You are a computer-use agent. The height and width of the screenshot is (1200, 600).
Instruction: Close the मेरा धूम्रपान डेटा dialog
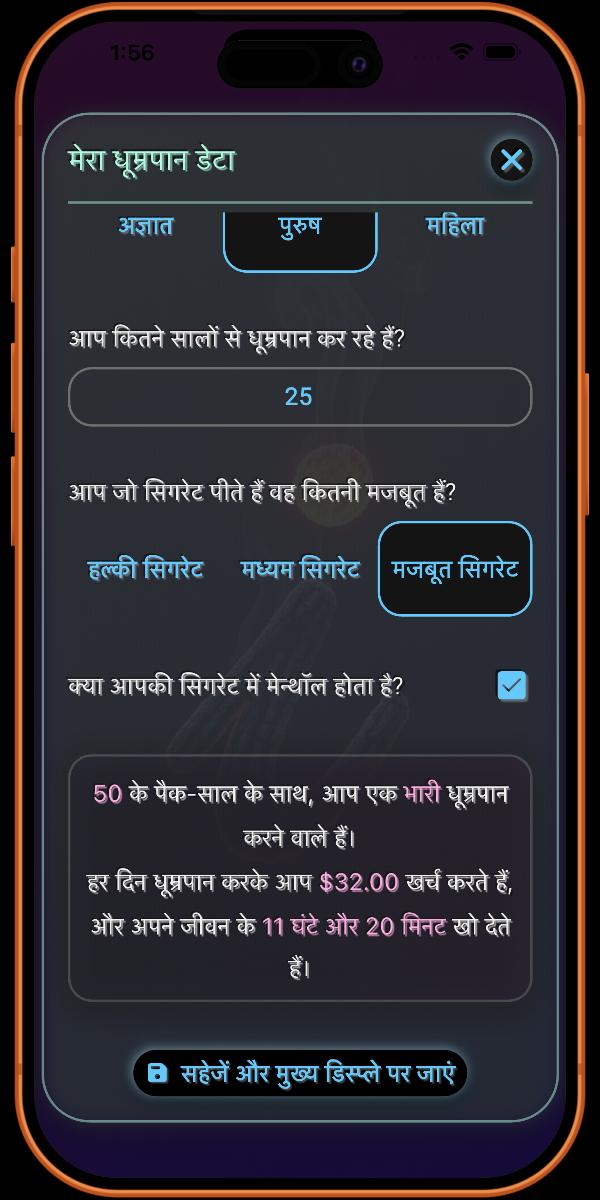click(512, 160)
